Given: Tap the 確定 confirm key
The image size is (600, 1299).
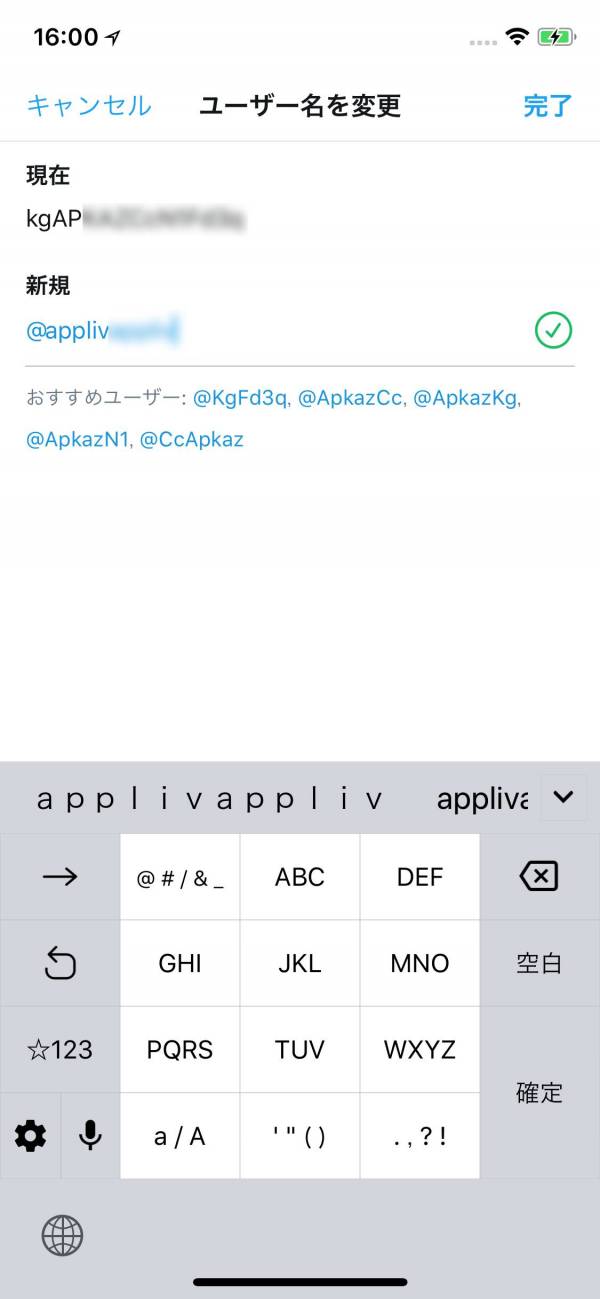Looking at the screenshot, I should pos(539,1092).
